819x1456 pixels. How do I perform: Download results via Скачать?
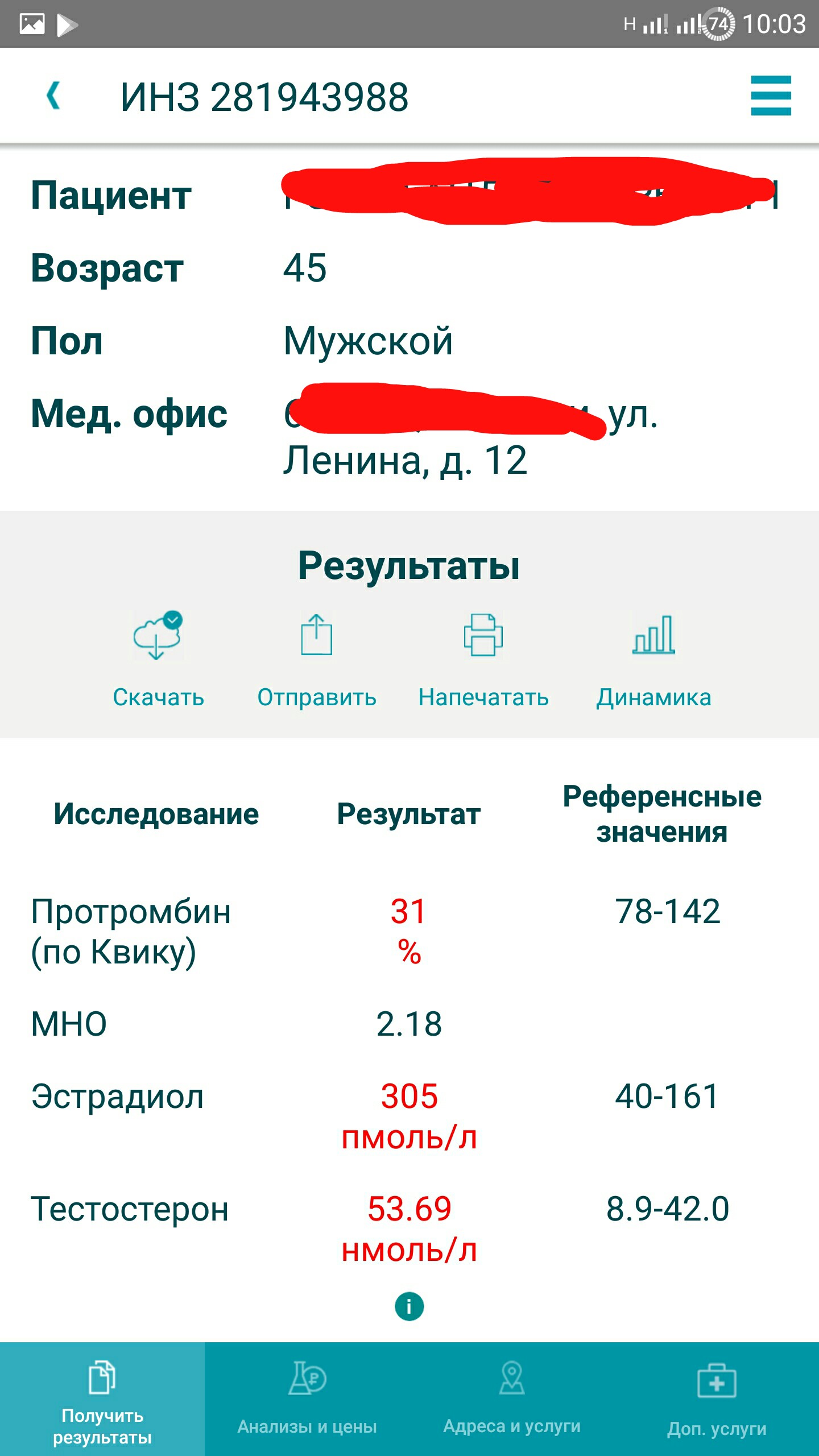tap(158, 660)
